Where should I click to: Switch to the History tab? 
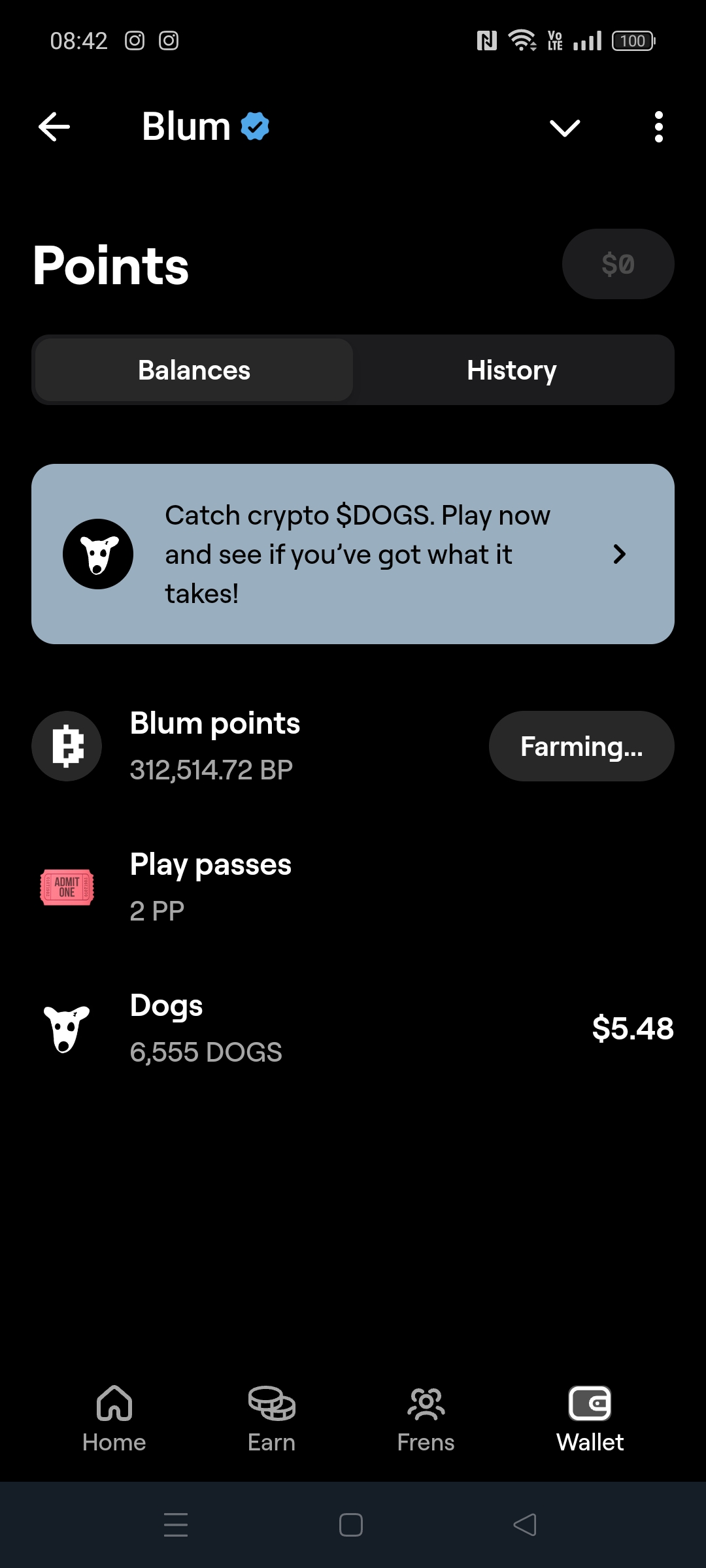click(x=512, y=370)
